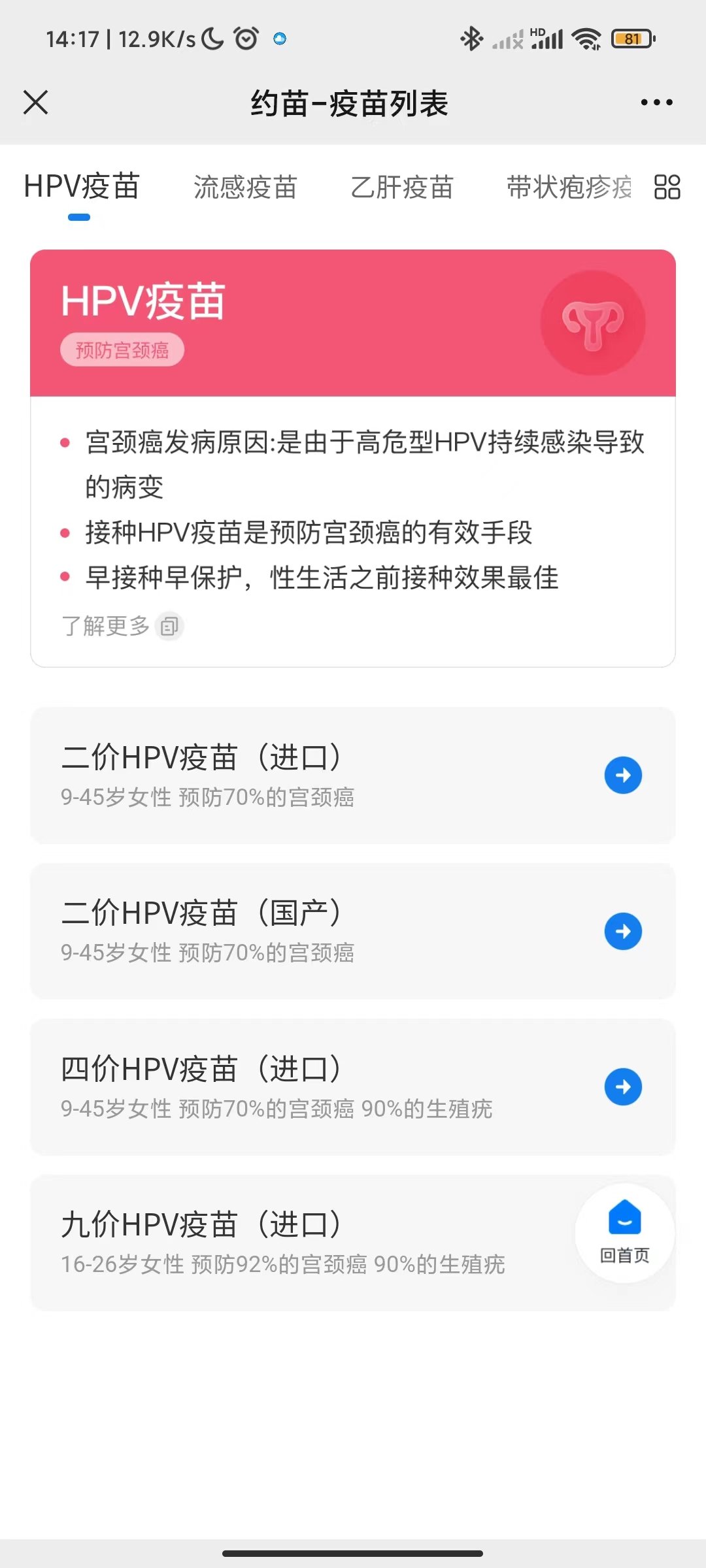
Task: Switch to the 流感疫苗 tab
Action: (245, 188)
